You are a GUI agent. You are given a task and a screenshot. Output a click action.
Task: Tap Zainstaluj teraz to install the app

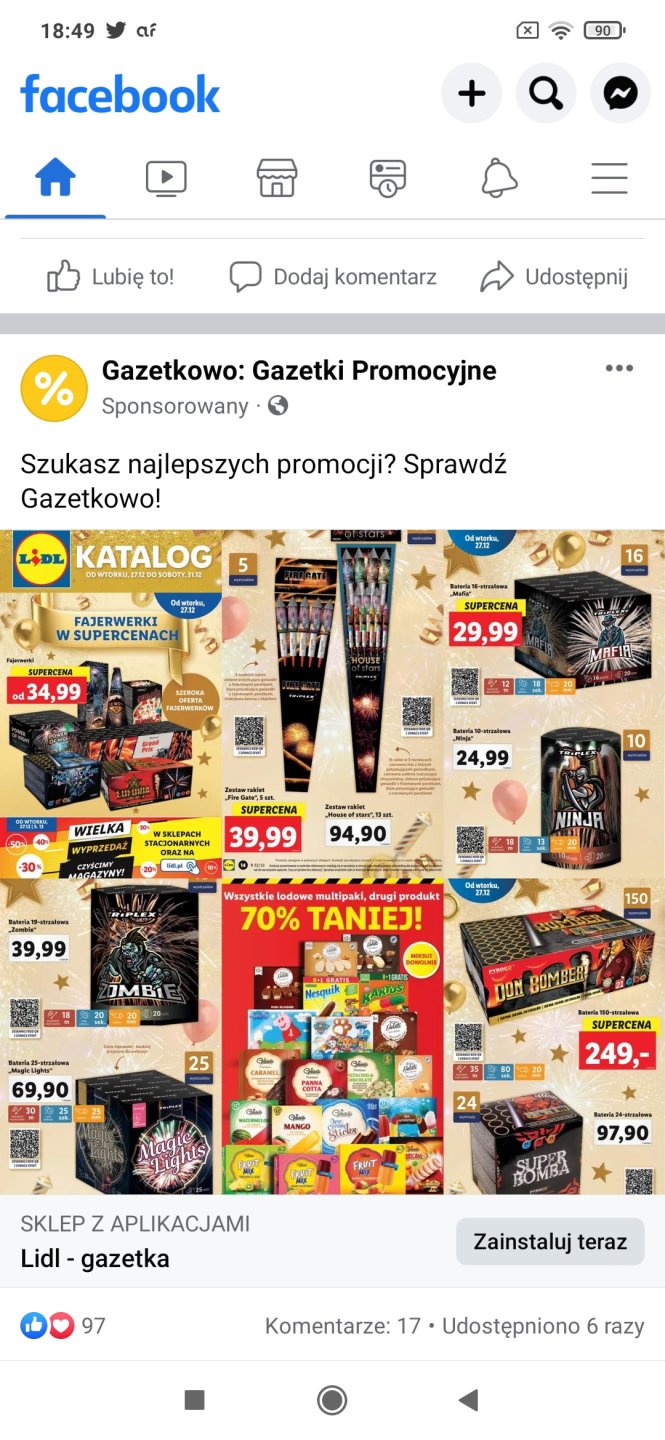[550, 1242]
